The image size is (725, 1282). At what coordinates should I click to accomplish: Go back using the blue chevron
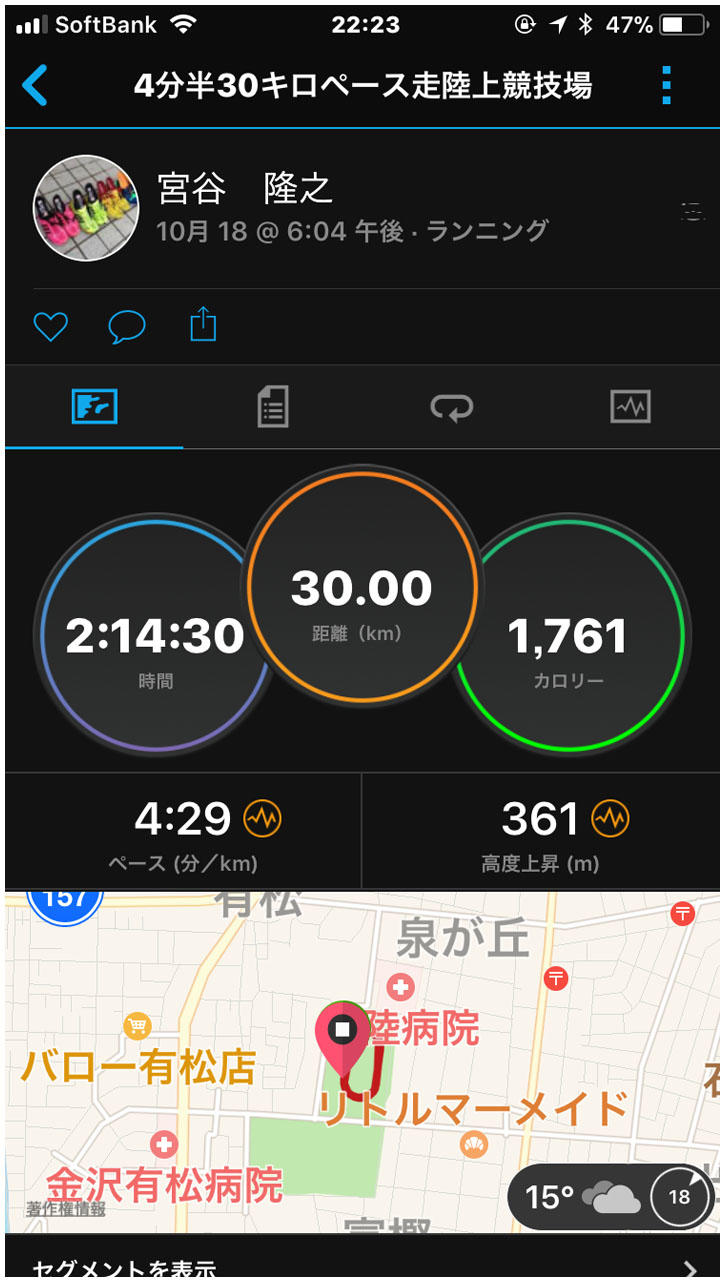36,87
